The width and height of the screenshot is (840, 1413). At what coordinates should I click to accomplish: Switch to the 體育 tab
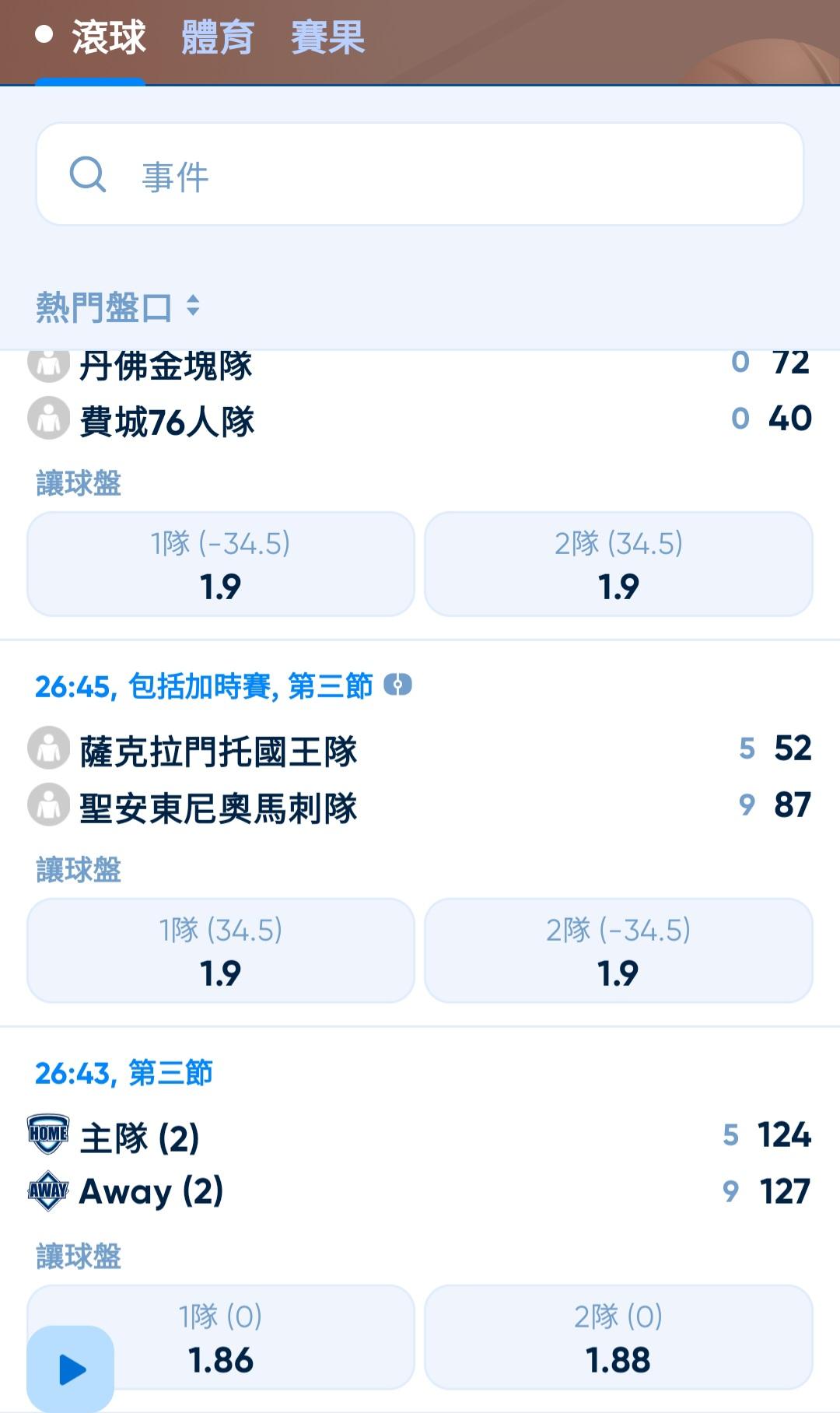tap(217, 37)
